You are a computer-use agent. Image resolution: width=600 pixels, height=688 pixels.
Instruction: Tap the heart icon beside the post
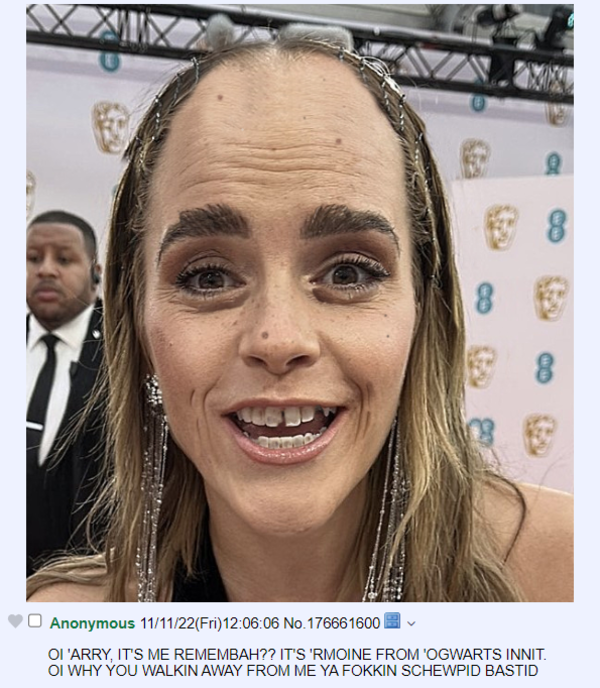(x=15, y=622)
